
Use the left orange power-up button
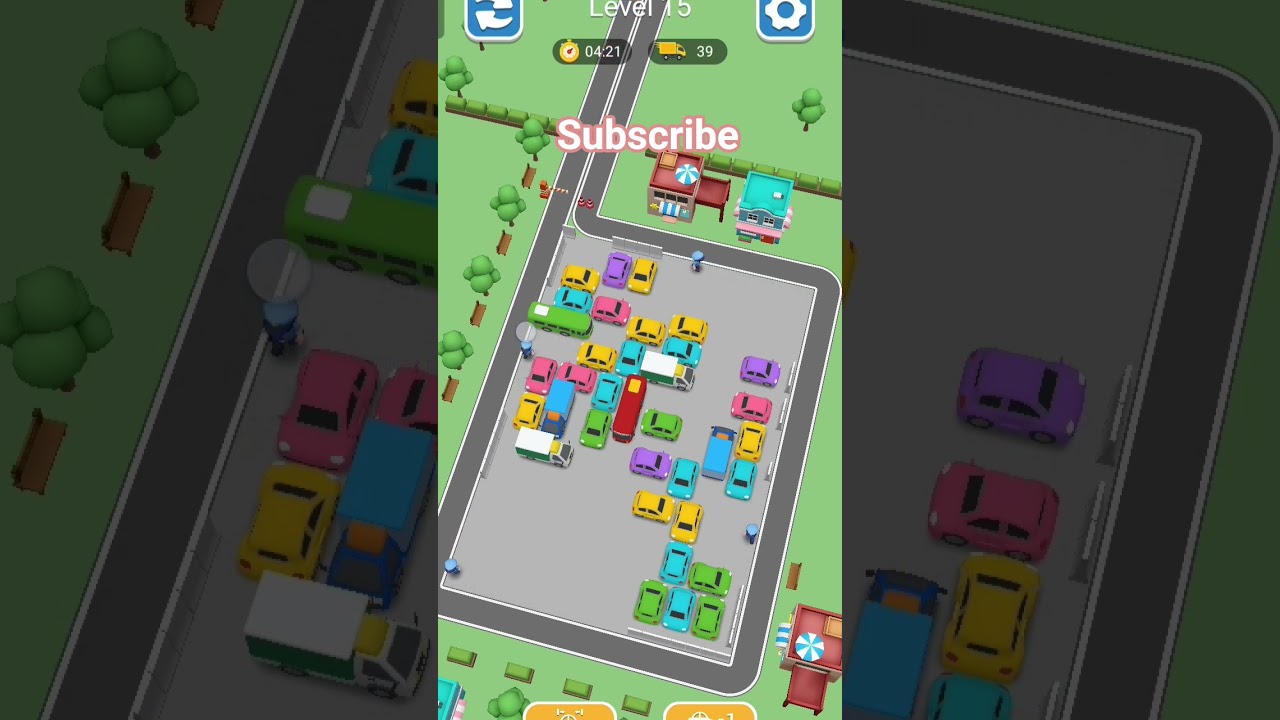pos(570,711)
